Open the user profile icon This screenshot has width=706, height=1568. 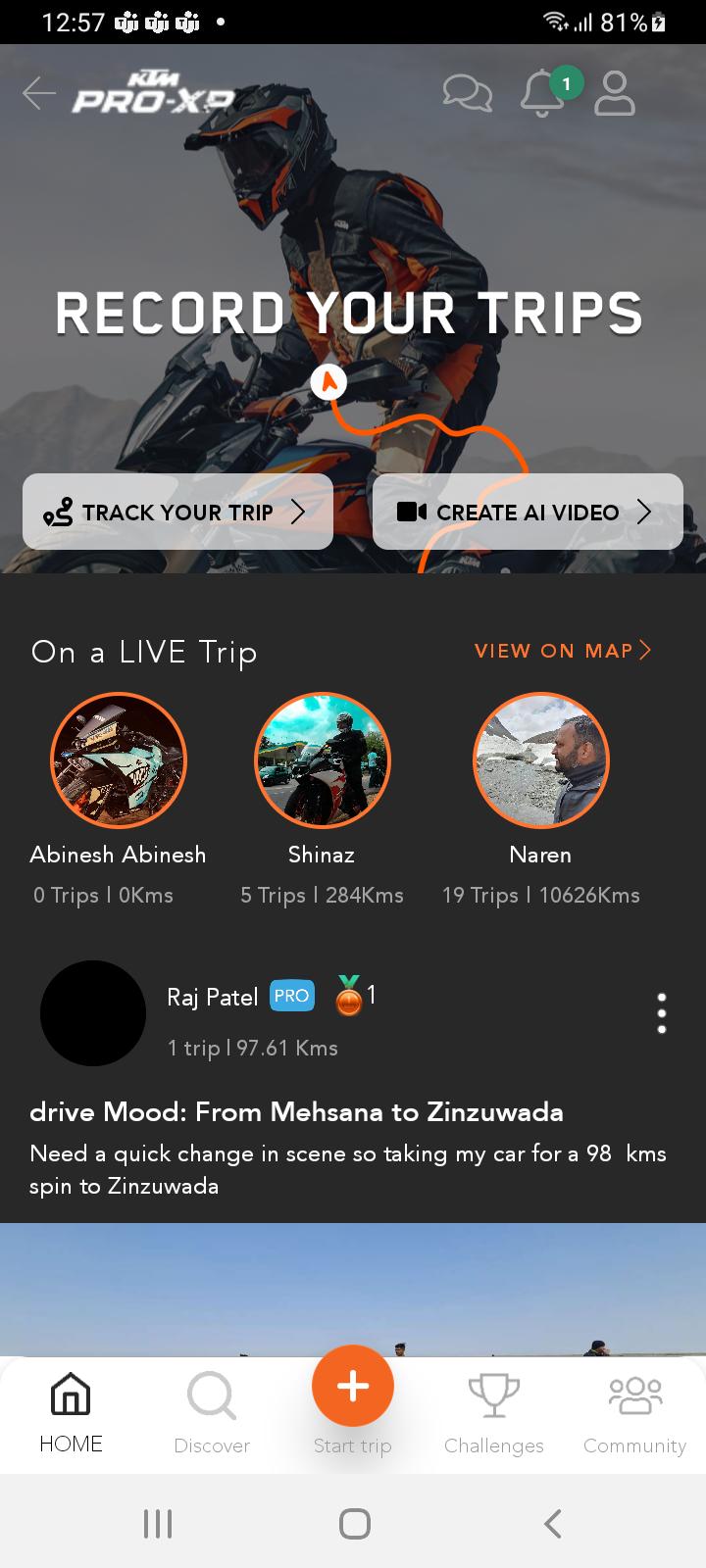coord(615,94)
